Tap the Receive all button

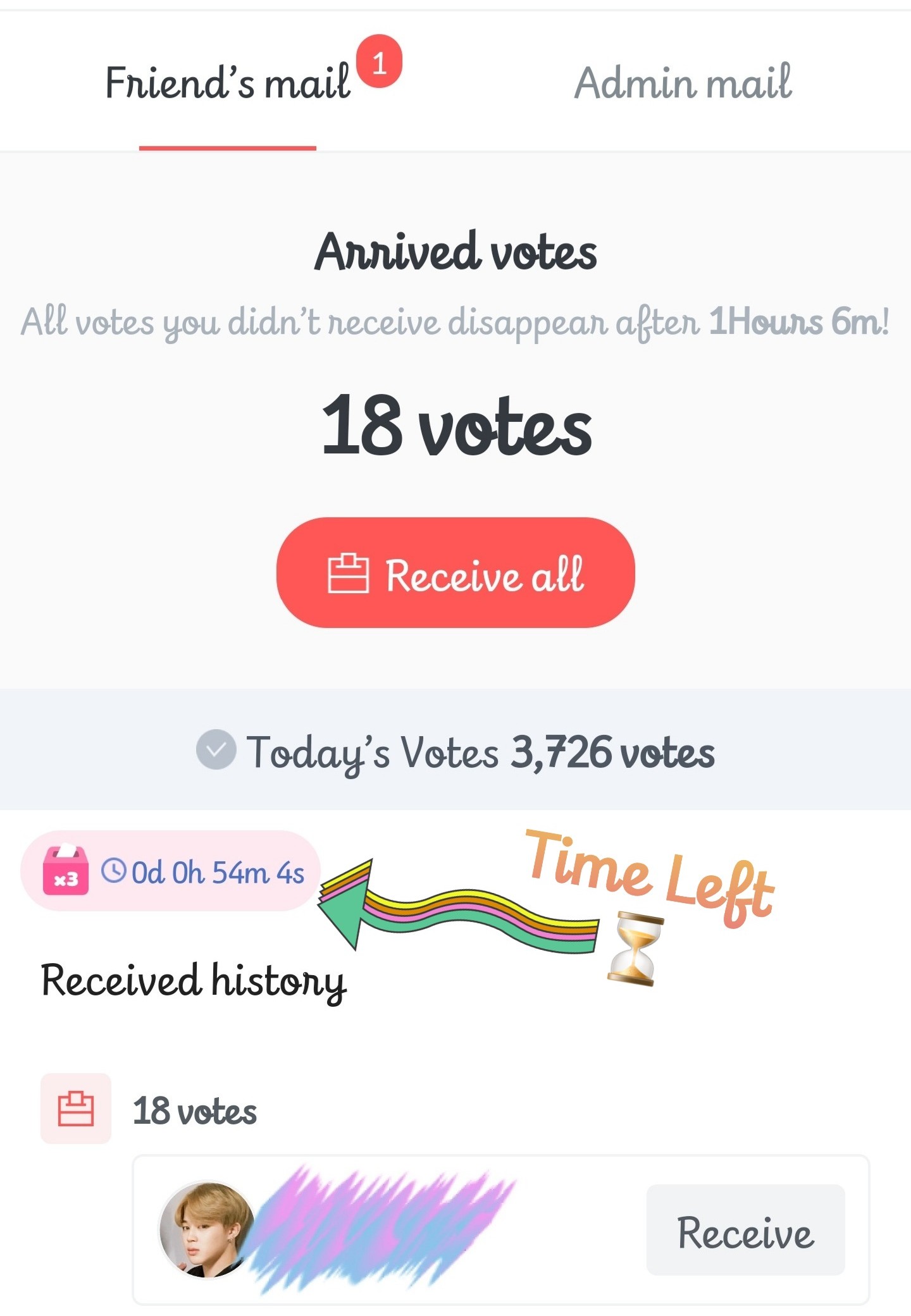[455, 573]
